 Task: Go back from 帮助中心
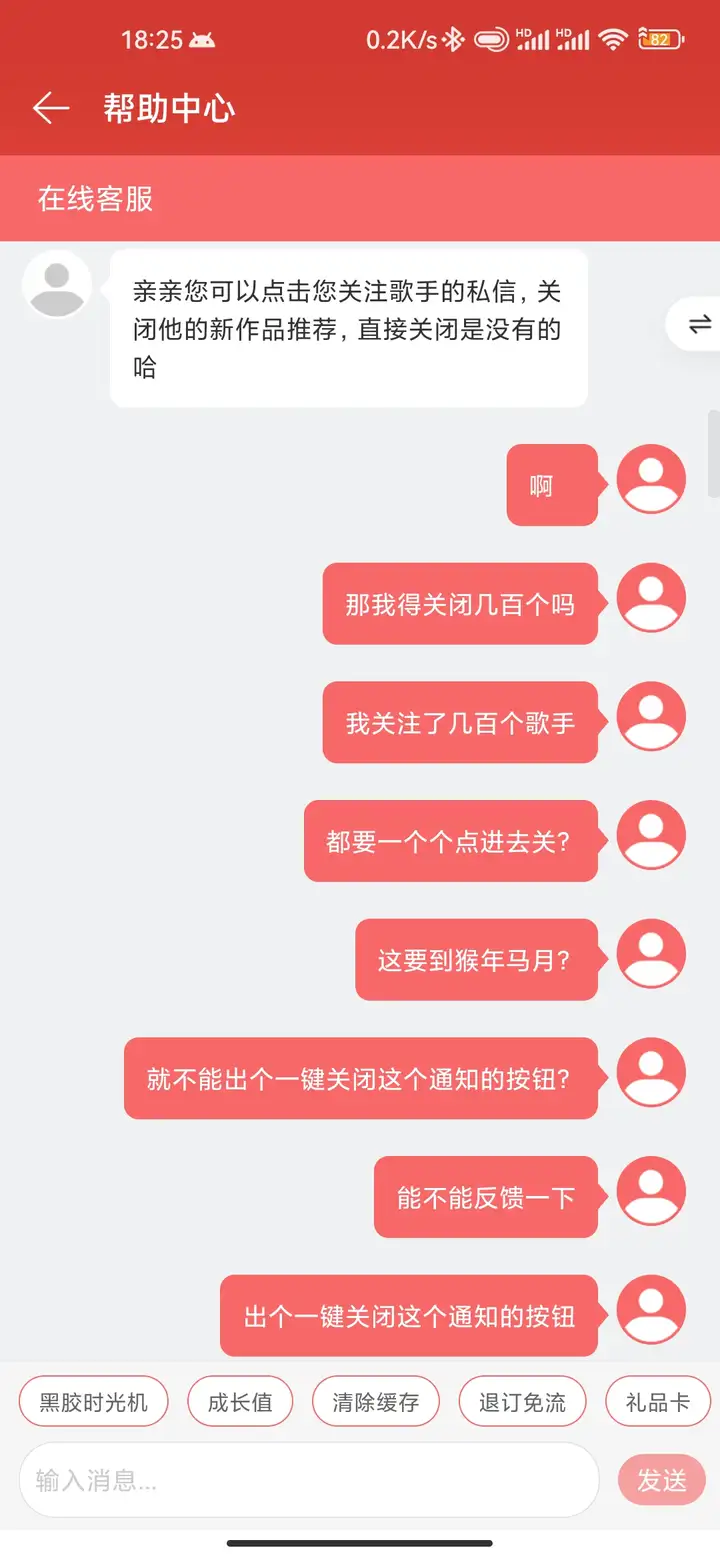[x=51, y=108]
